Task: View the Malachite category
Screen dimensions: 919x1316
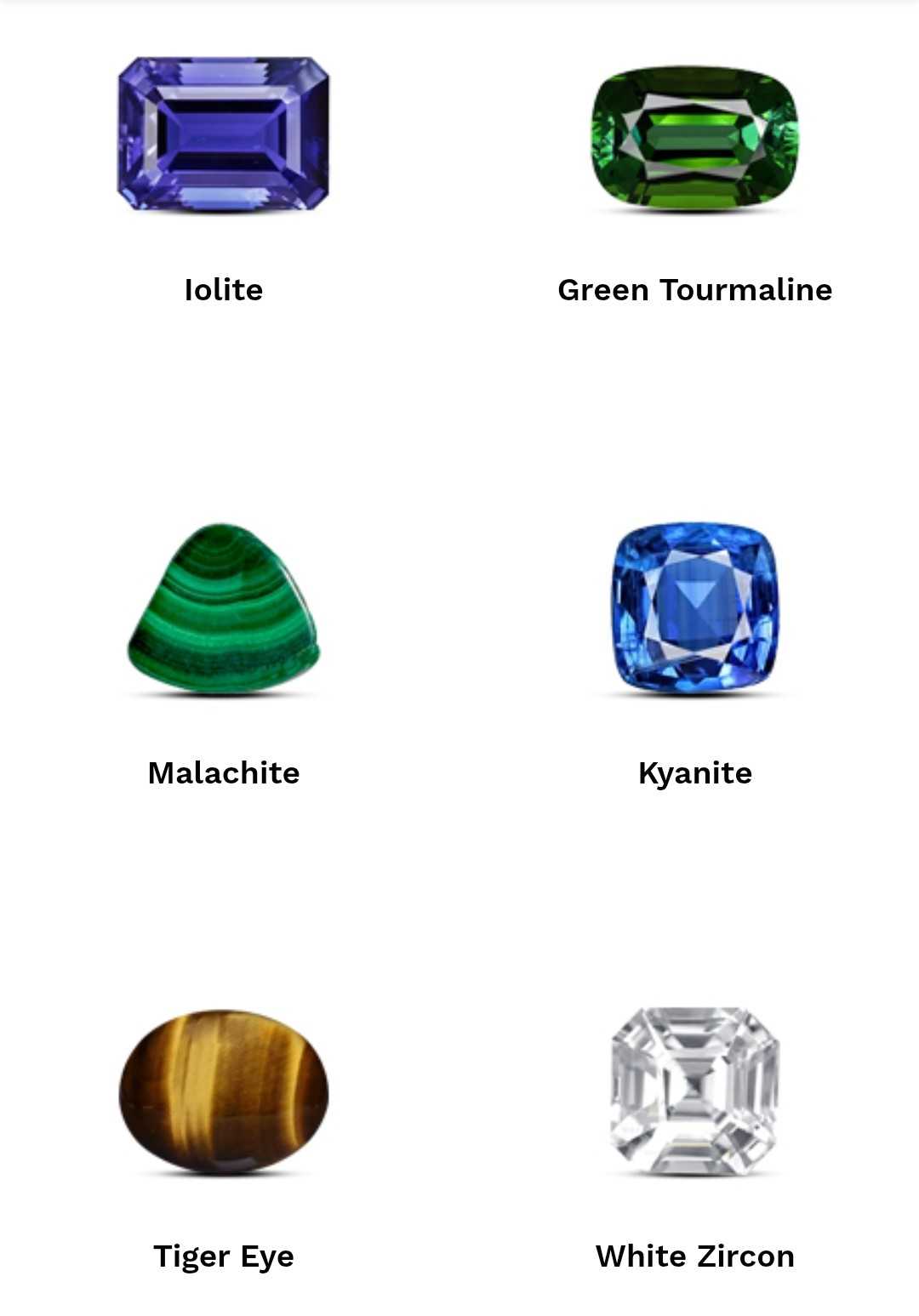Action: 223,609
